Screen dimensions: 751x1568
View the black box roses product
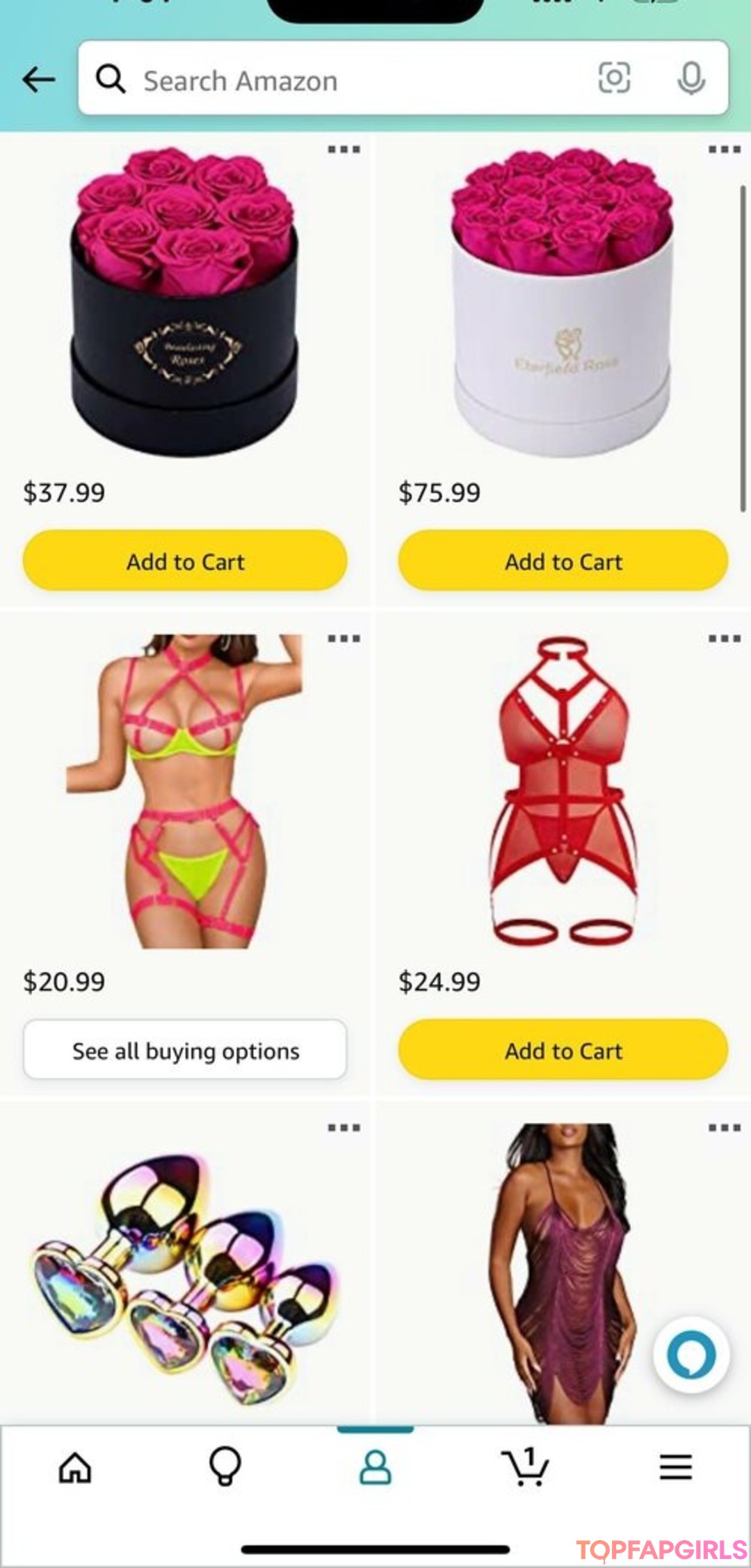pyautogui.click(x=186, y=302)
